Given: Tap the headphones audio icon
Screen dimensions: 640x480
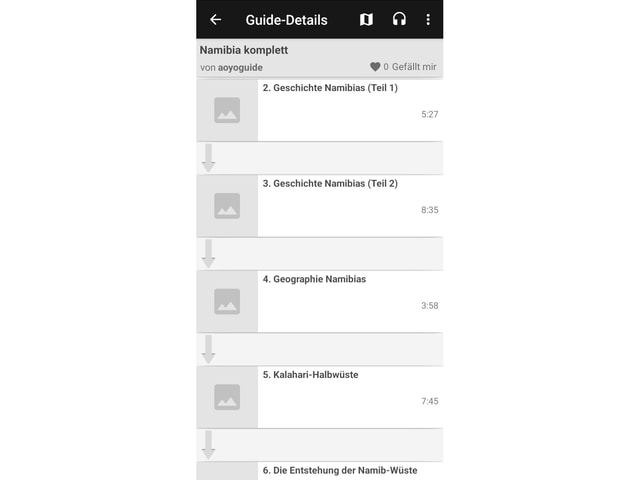Looking at the screenshot, I should tap(399, 20).
